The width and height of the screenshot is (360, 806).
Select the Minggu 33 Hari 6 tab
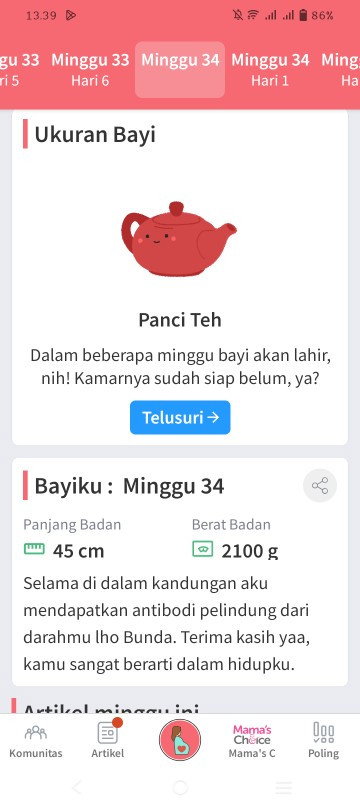point(90,69)
